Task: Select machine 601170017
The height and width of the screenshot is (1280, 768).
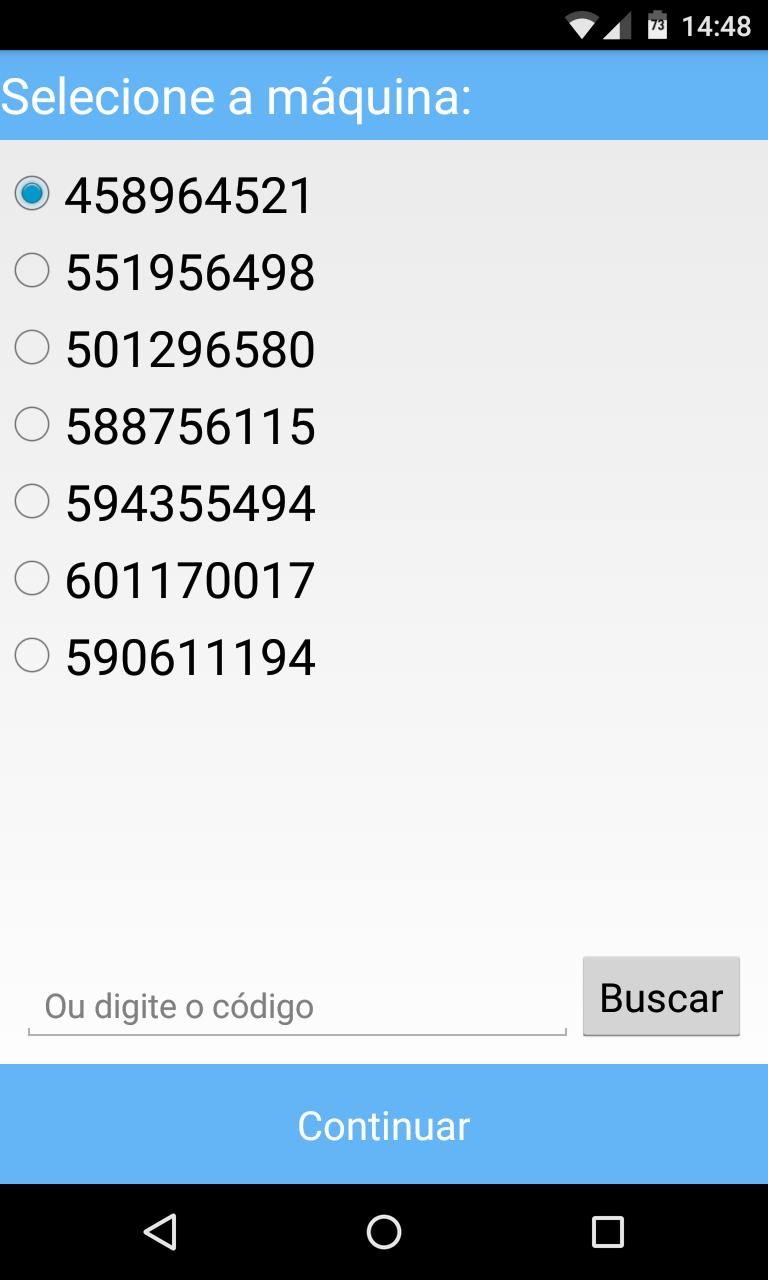Action: (165, 579)
